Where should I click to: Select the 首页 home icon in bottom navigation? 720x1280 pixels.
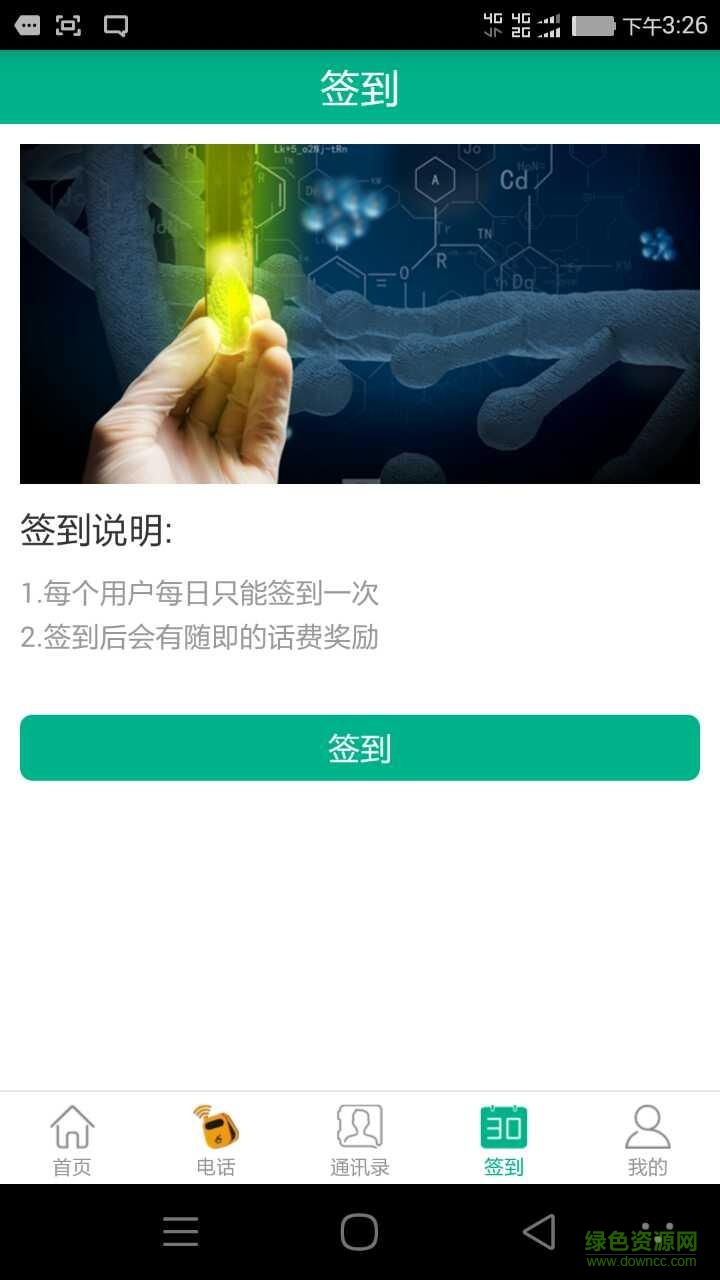click(x=74, y=1127)
